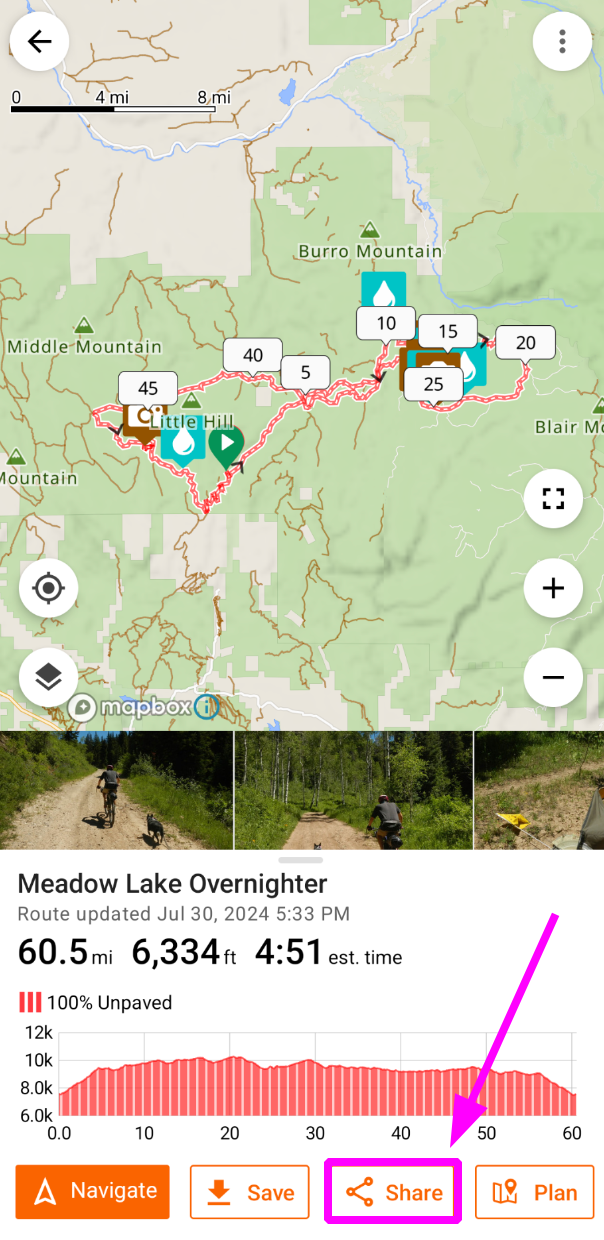Open the first route photo with cyclist and dog
This screenshot has height=1240, width=604.
click(x=116, y=790)
